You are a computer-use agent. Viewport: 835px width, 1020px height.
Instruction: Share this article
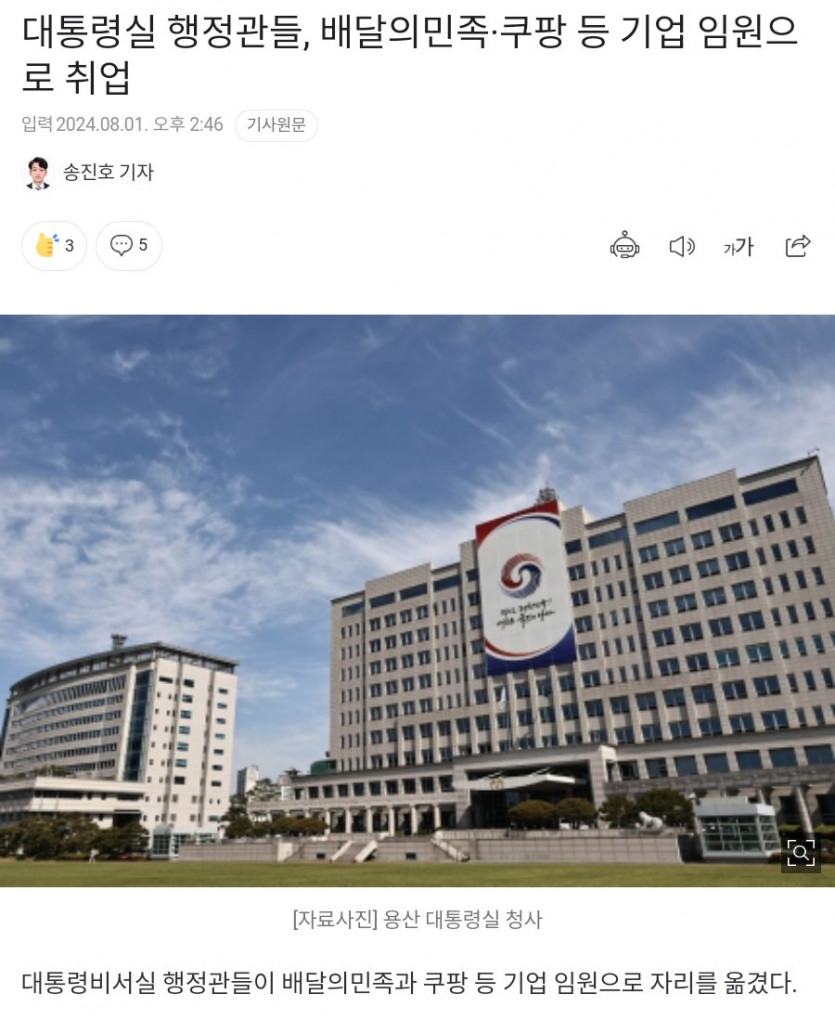point(797,246)
